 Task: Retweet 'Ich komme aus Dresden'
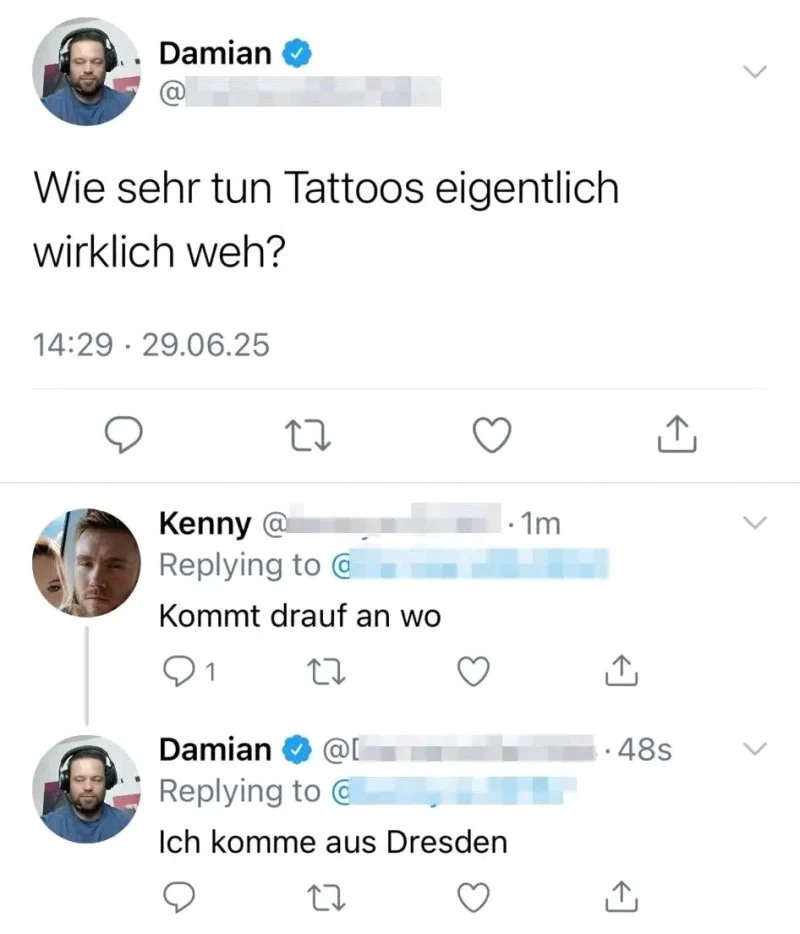(x=322, y=897)
